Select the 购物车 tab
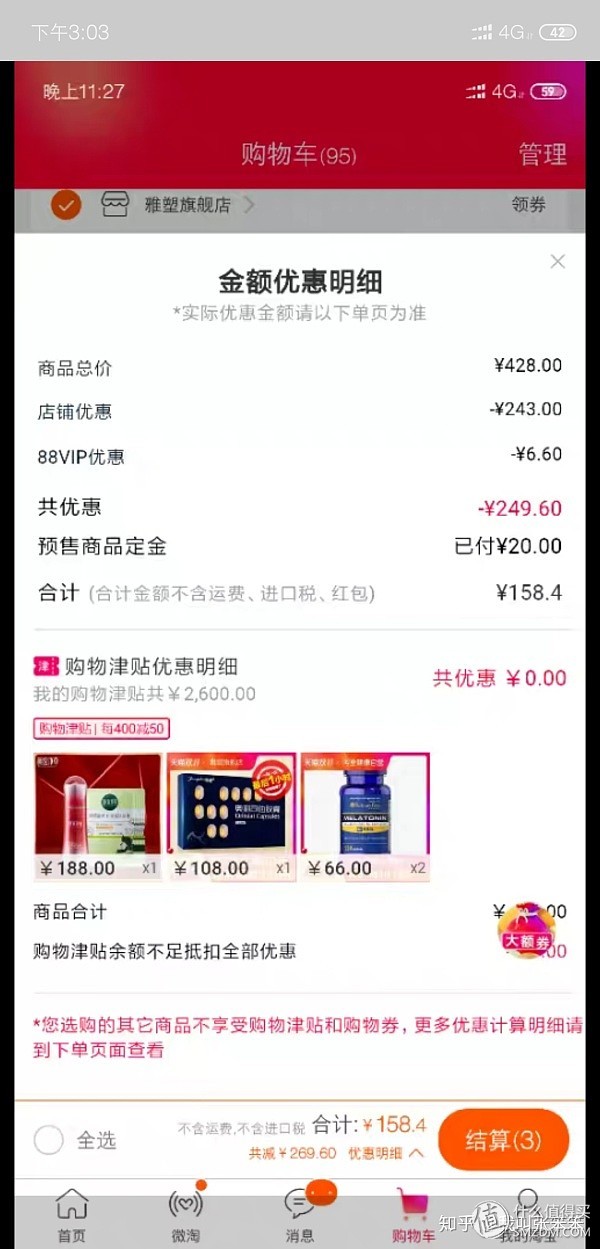Screen dimensions: 600x1249 click(413, 1214)
